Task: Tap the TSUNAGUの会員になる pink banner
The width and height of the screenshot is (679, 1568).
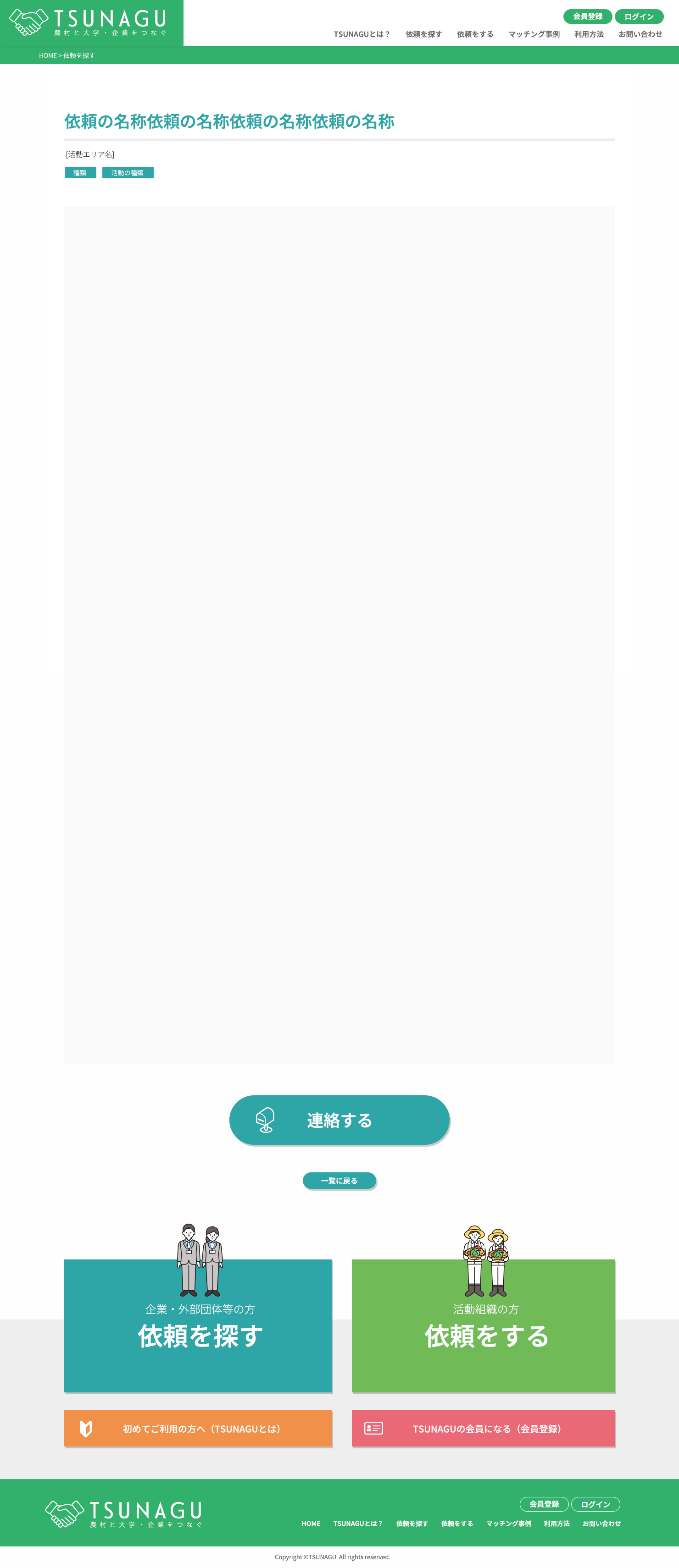Action: (483, 1428)
